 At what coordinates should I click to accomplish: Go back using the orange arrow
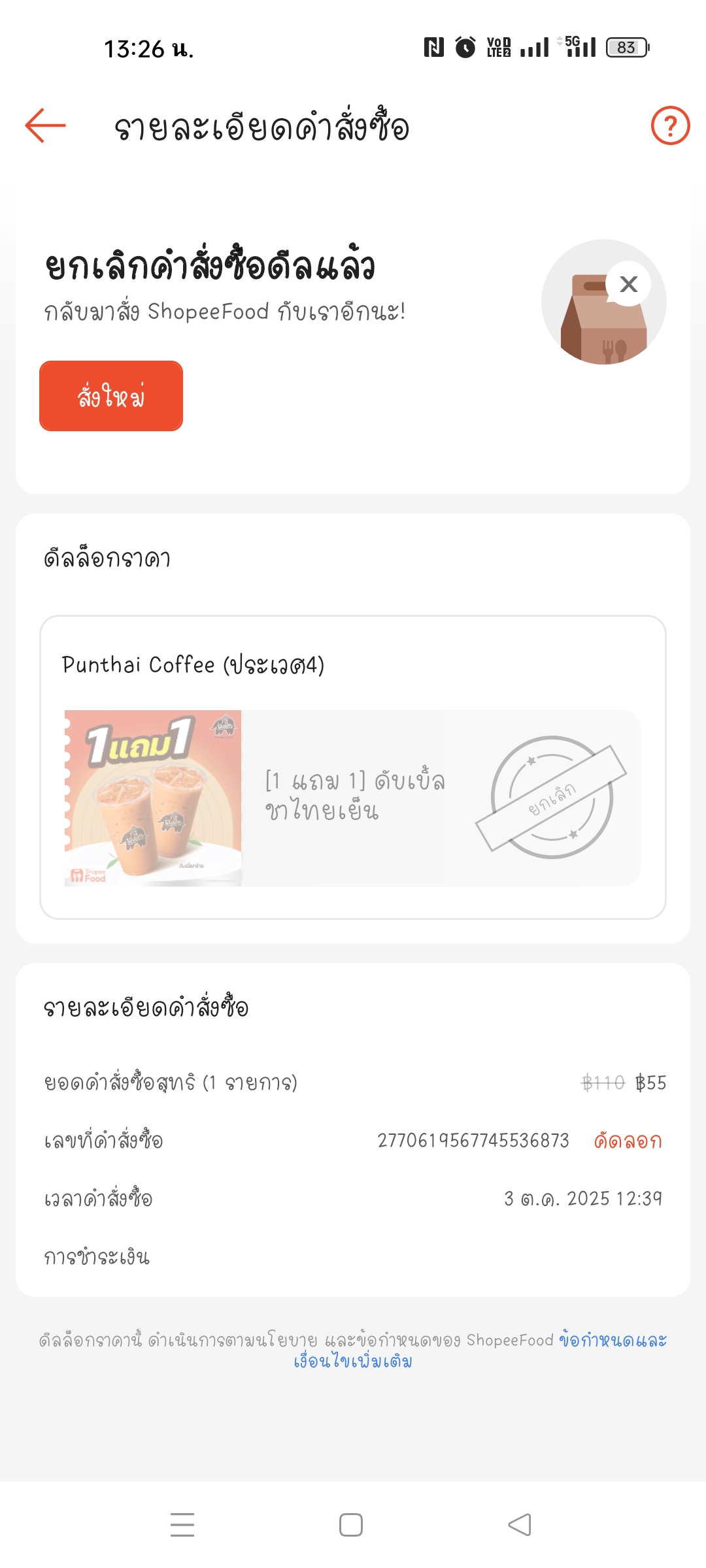click(x=46, y=125)
